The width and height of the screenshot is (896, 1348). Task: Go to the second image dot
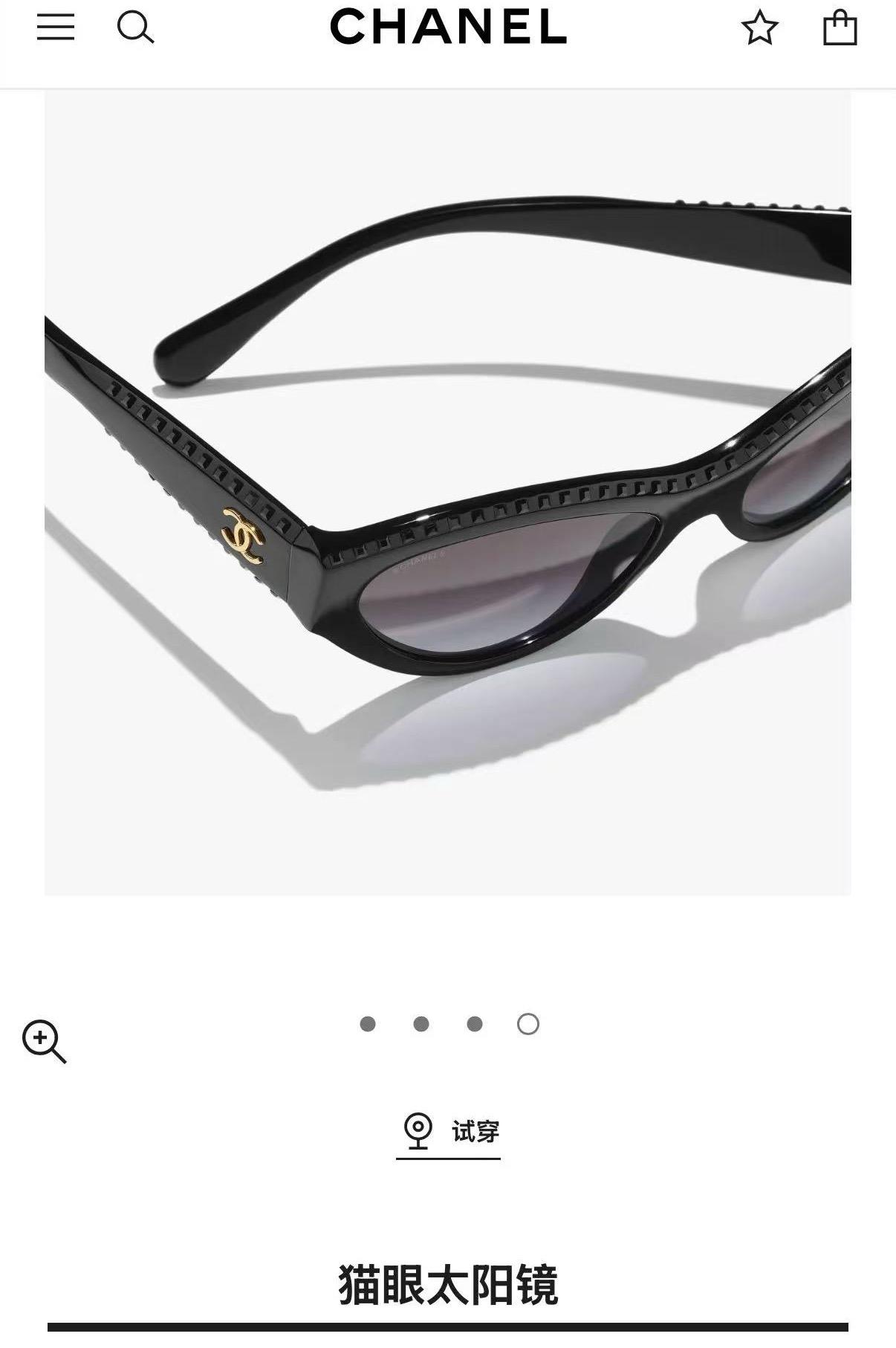point(421,1024)
